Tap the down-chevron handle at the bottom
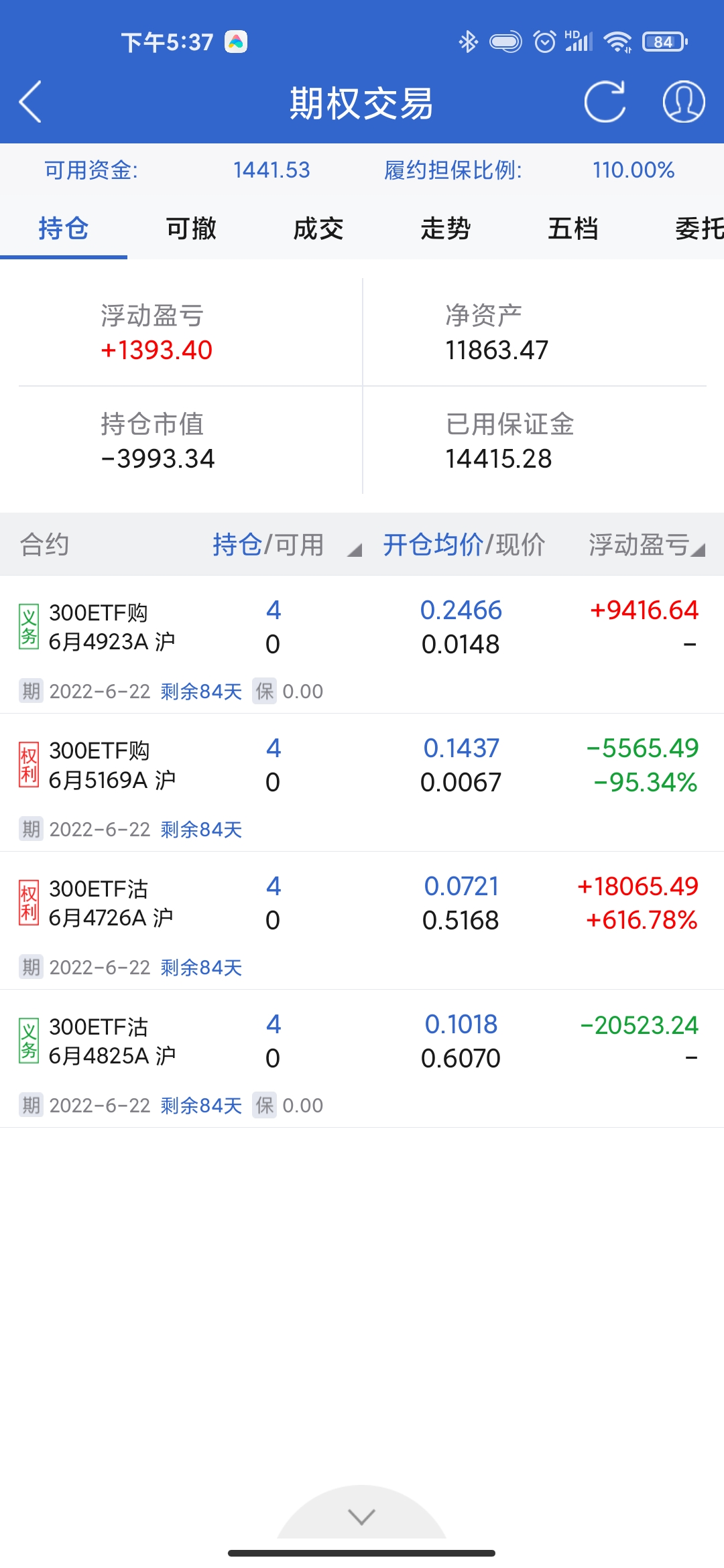The width and height of the screenshot is (724, 1568). [x=362, y=1517]
